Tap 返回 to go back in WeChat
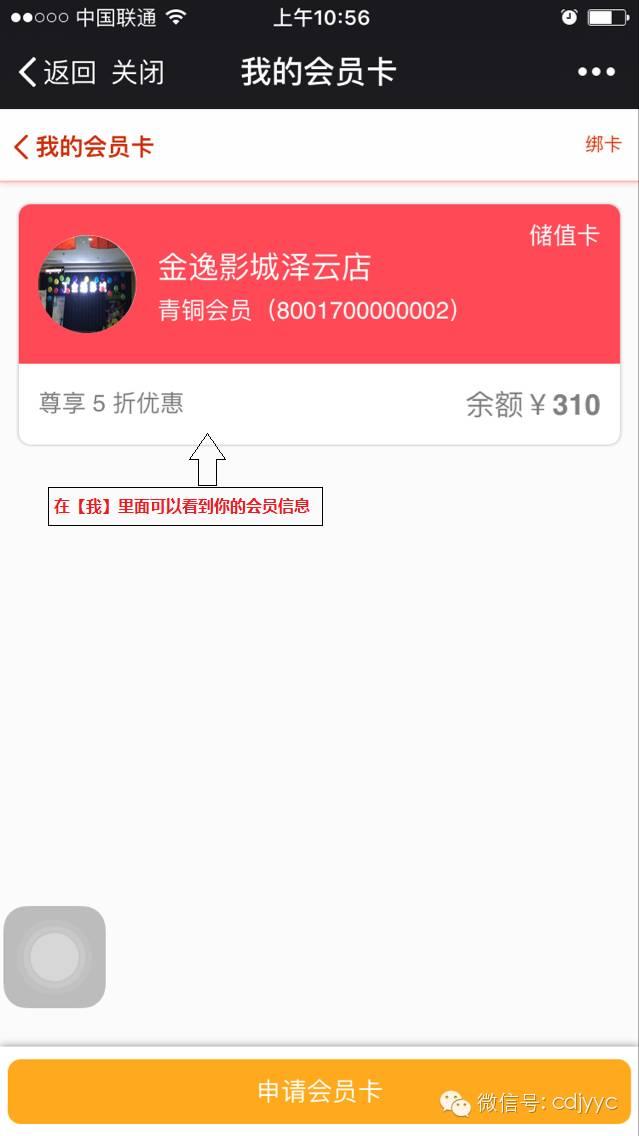Viewport: 639px width, 1136px height. click(57, 72)
